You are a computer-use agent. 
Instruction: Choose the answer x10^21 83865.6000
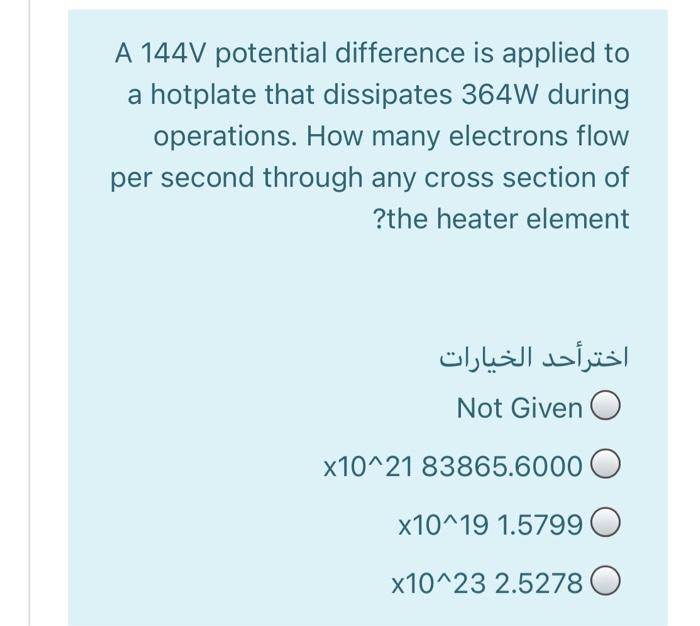[607, 467]
